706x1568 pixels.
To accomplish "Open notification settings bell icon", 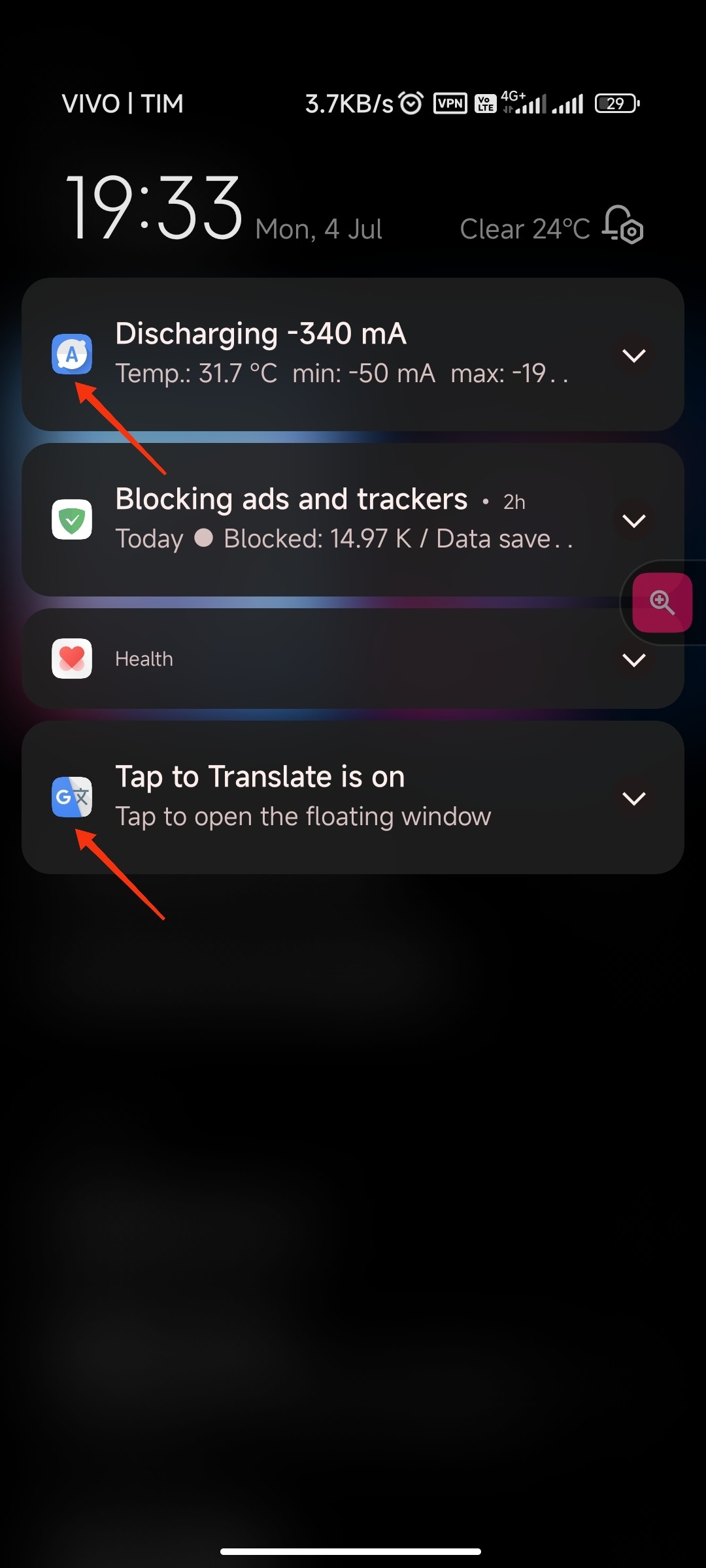I will (x=622, y=225).
